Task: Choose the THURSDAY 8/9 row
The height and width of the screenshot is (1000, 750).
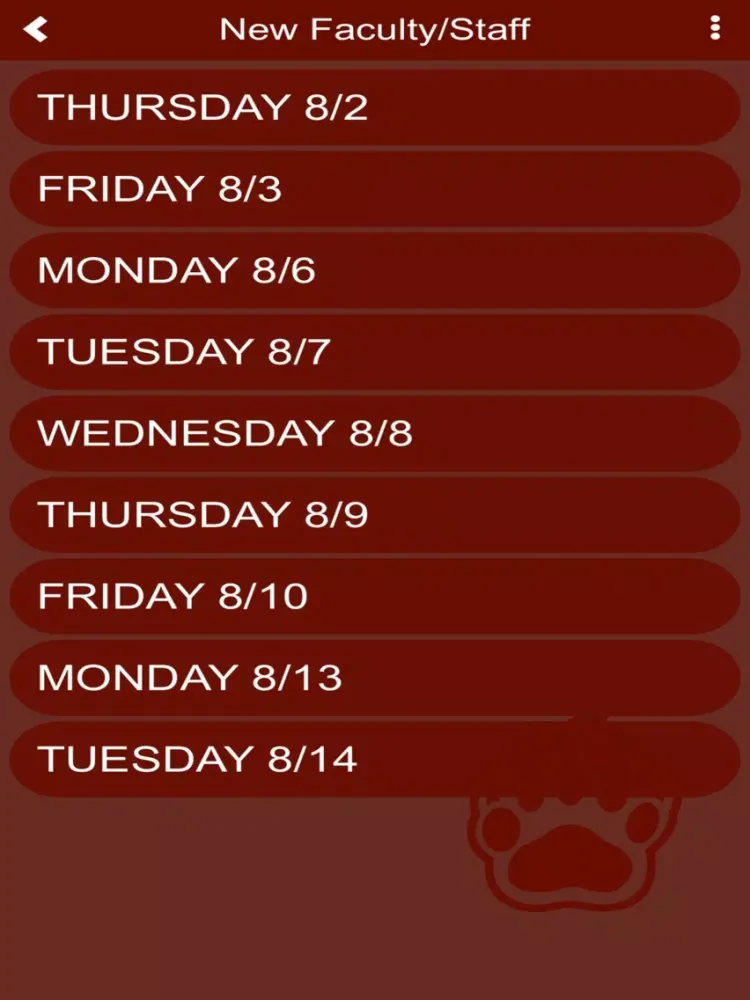Action: (x=375, y=515)
